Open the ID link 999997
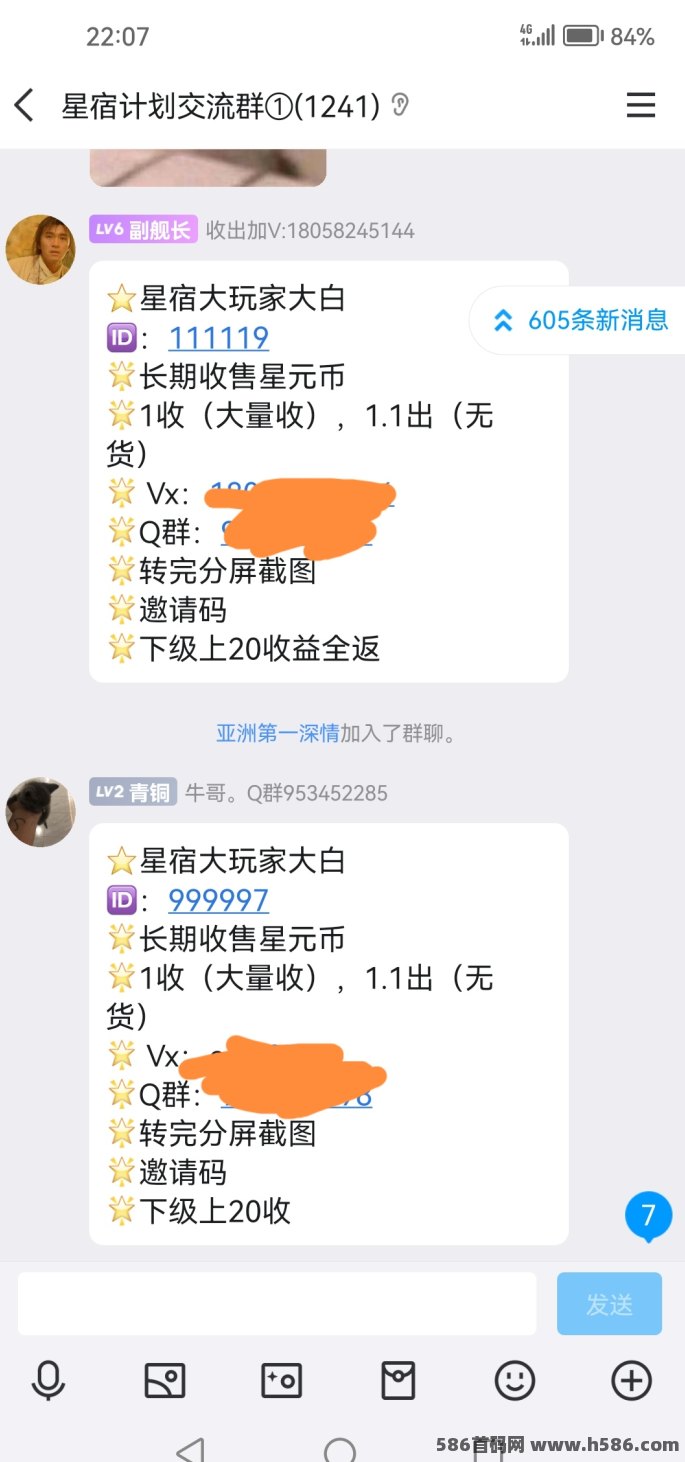 coord(219,900)
